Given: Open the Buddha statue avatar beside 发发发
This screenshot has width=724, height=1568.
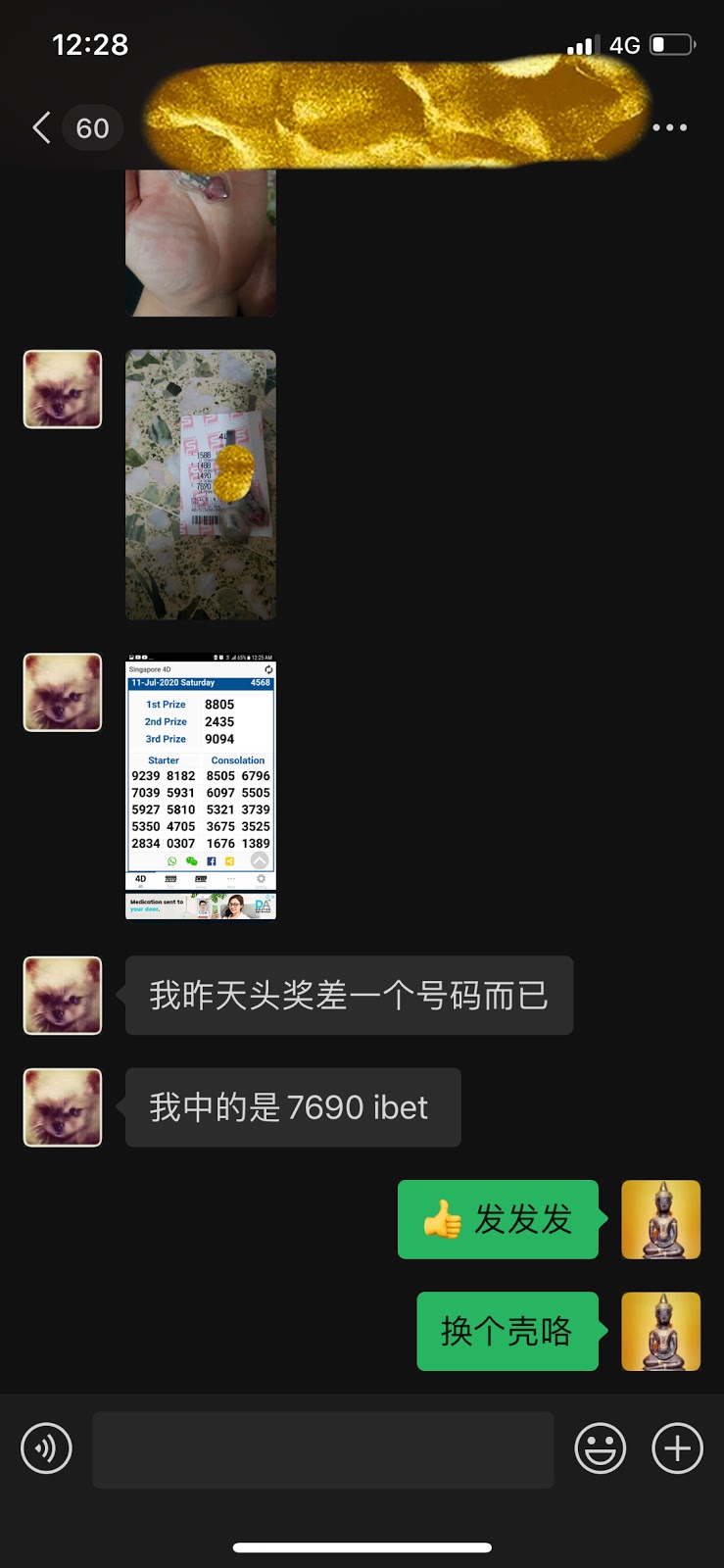Looking at the screenshot, I should (660, 1219).
